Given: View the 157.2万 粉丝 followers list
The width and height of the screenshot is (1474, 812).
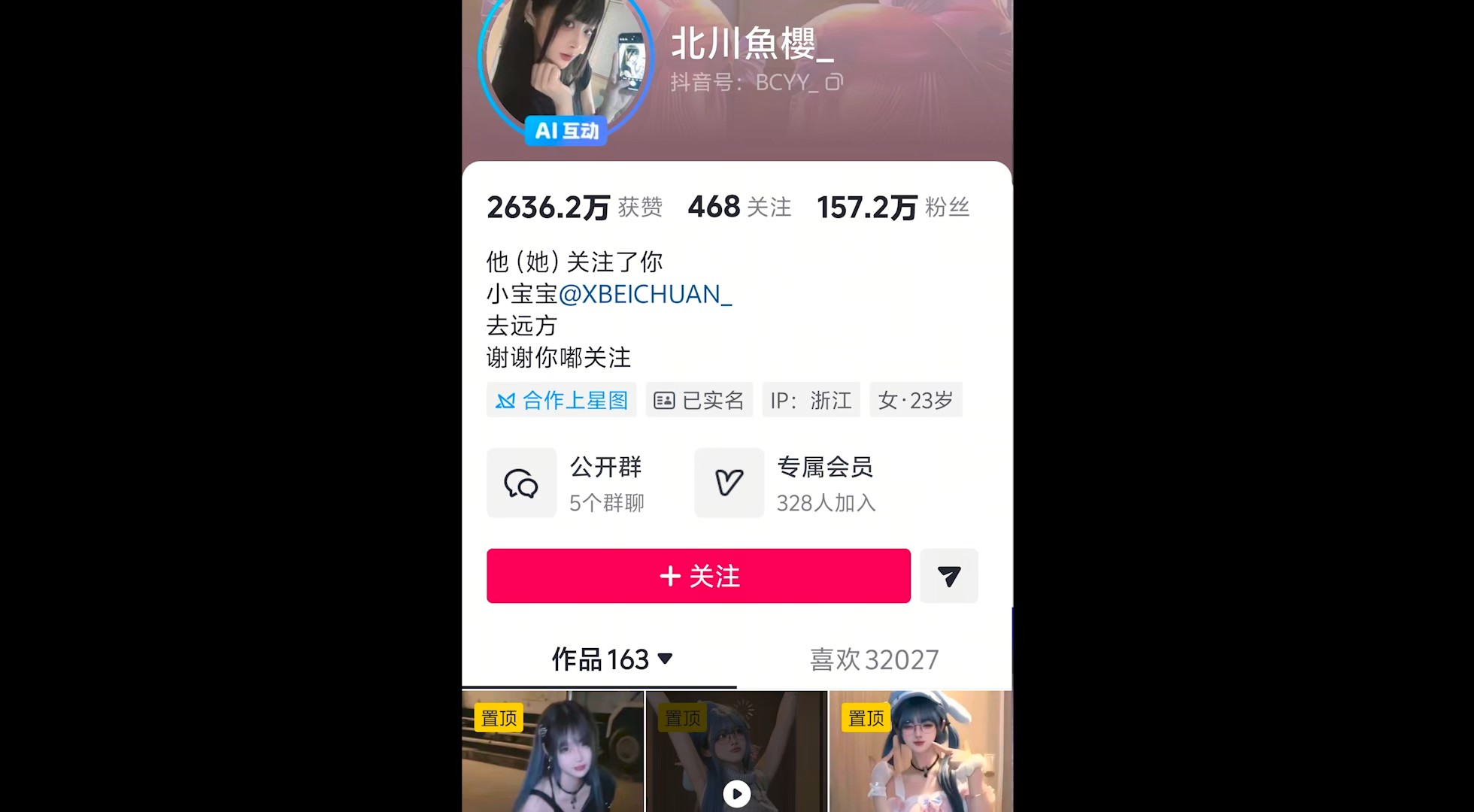Looking at the screenshot, I should (893, 207).
